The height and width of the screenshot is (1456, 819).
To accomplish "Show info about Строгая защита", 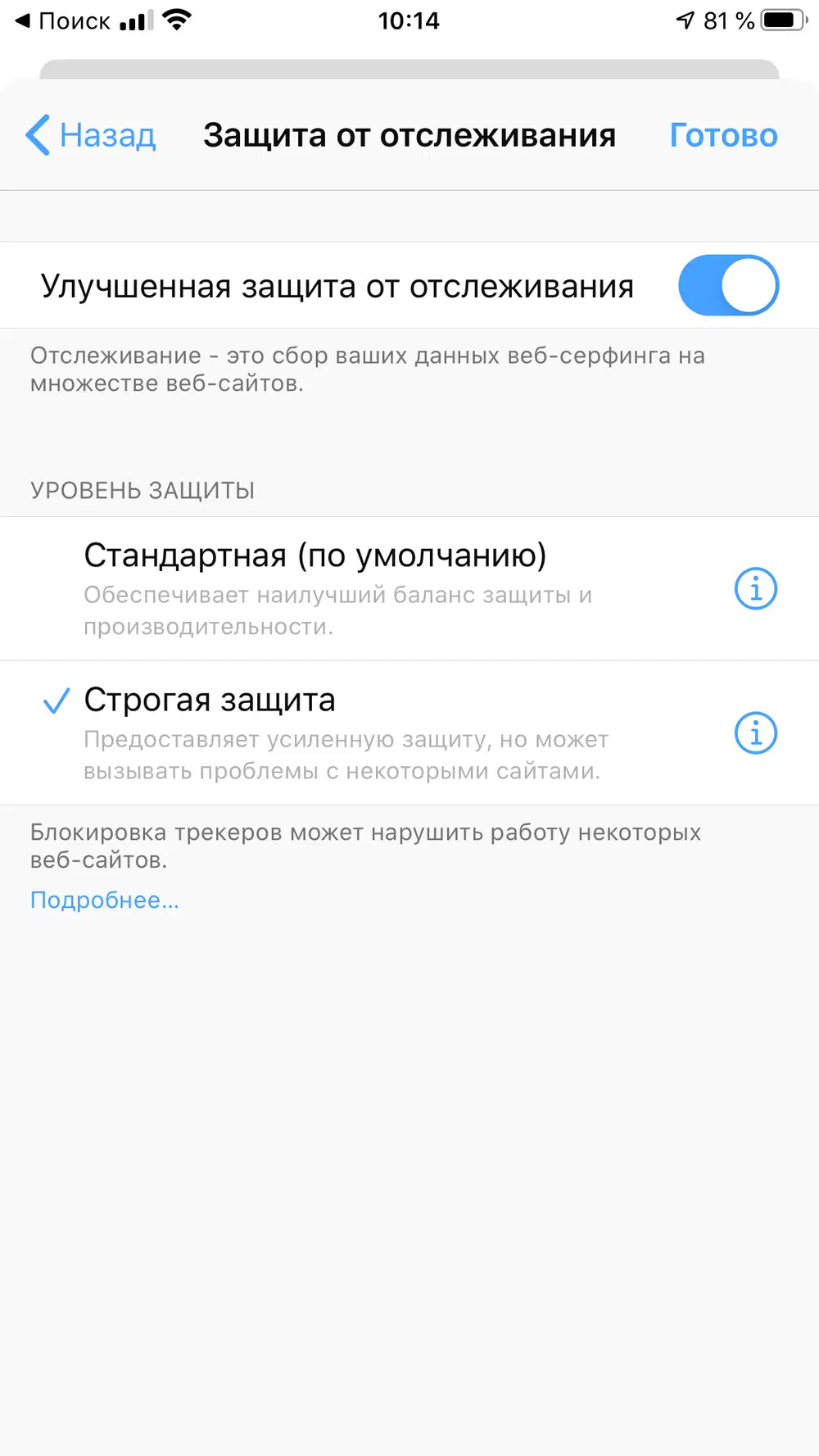I will (755, 733).
